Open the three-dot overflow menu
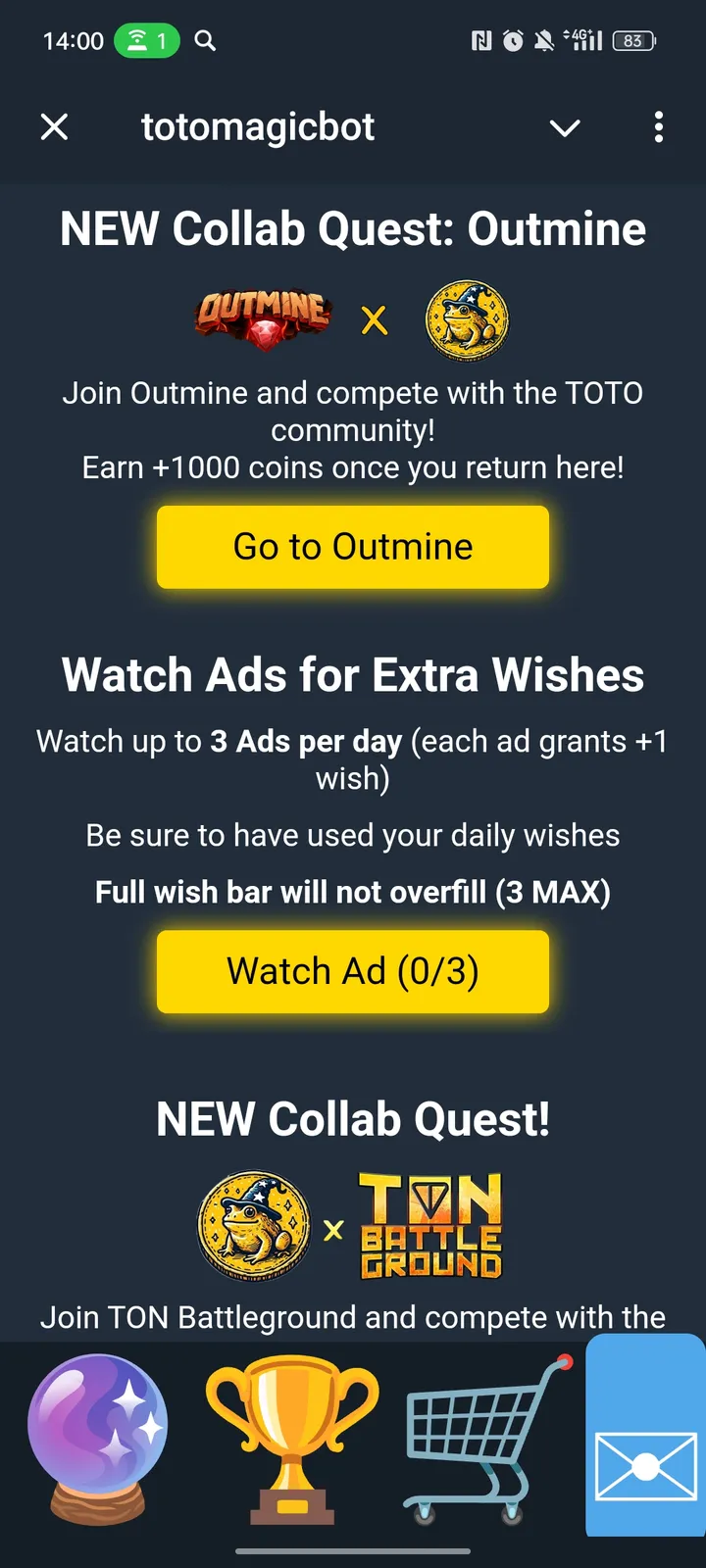This screenshot has width=706, height=1568. click(658, 127)
